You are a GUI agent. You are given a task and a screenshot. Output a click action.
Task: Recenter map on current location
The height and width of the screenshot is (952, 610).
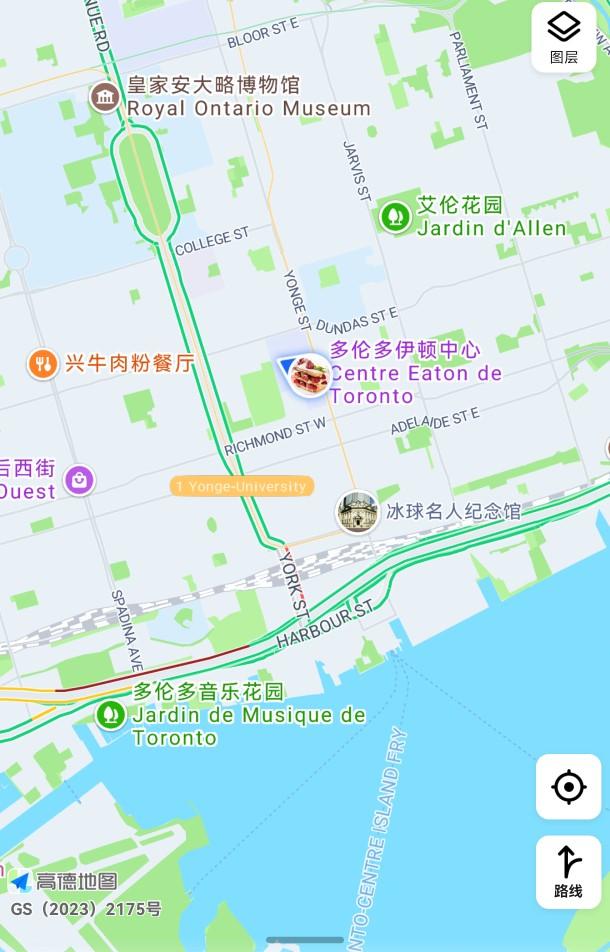[x=568, y=787]
